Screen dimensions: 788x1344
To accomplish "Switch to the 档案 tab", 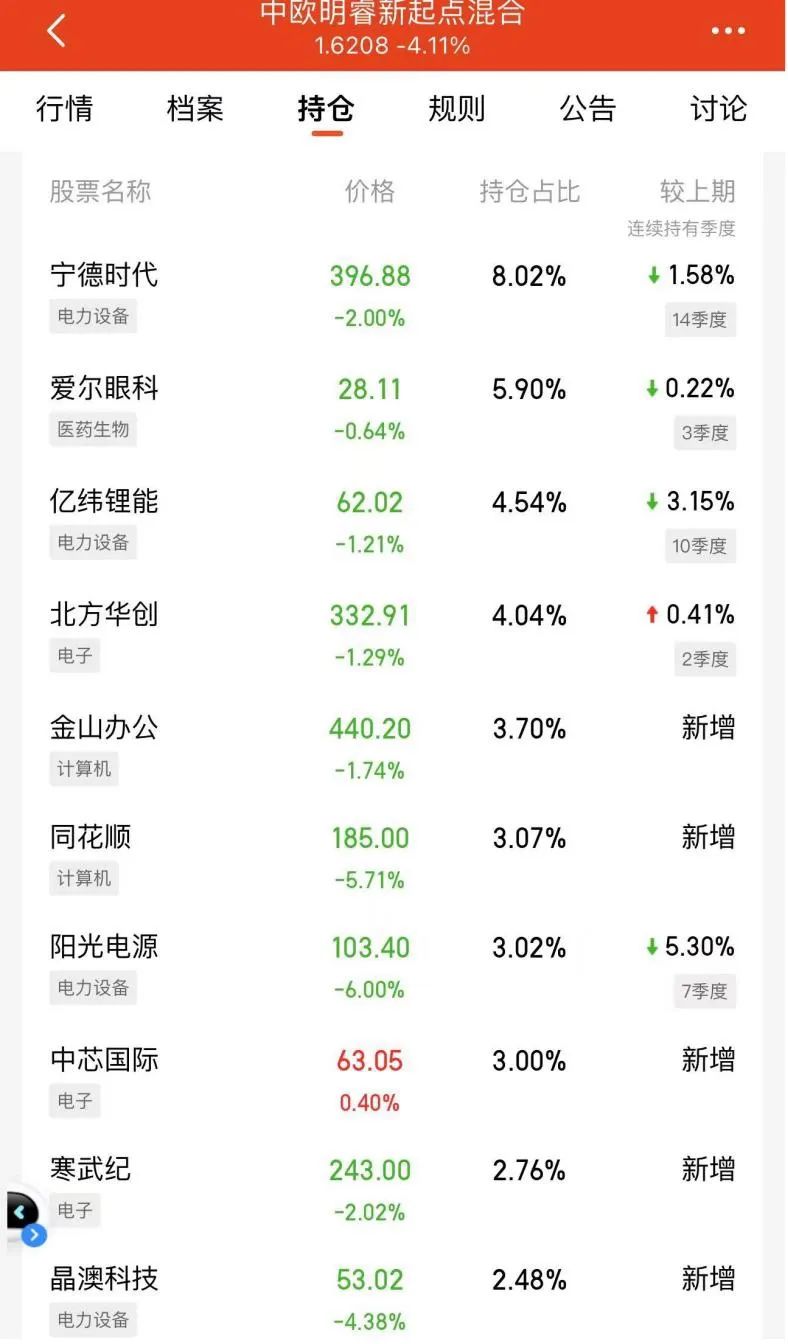I will (x=195, y=108).
